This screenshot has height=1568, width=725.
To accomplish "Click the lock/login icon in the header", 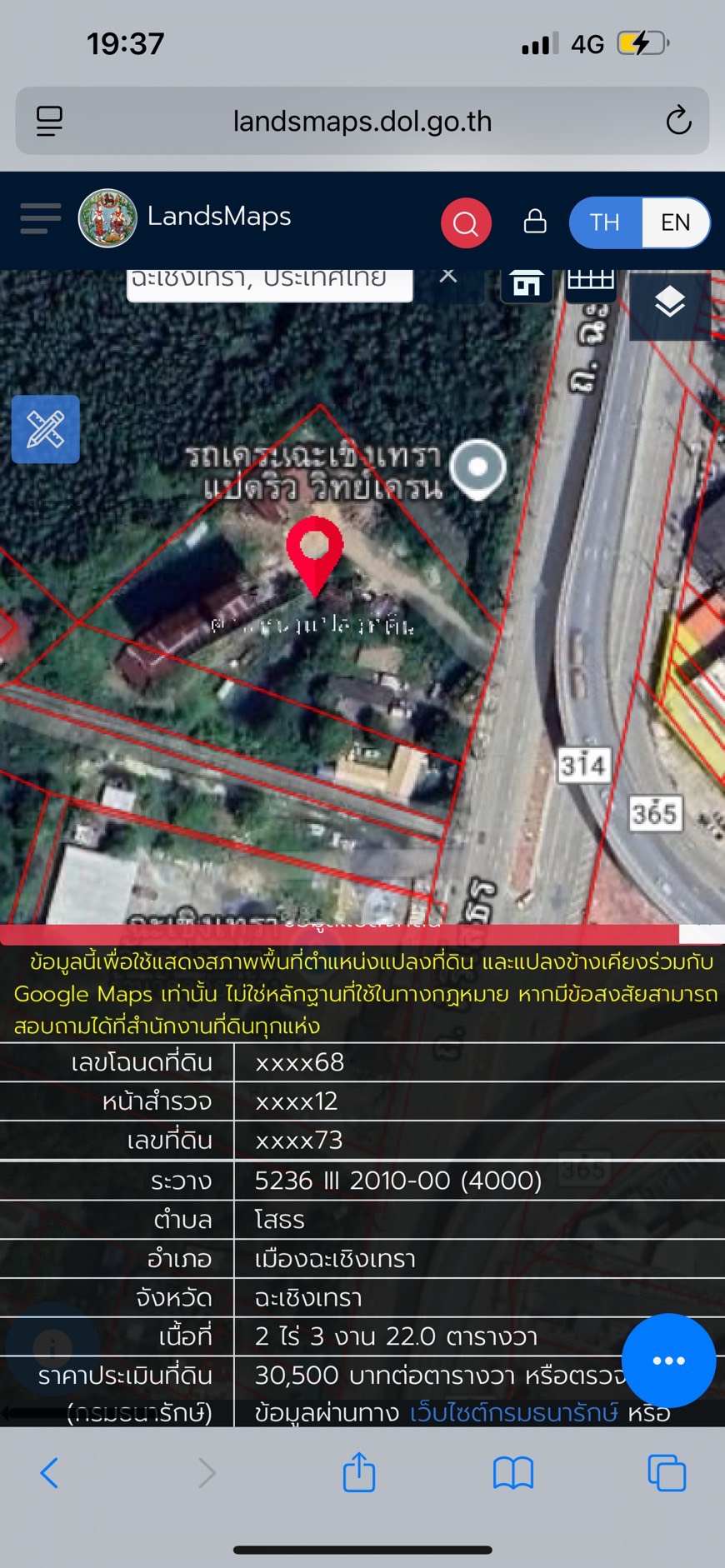I will [x=534, y=222].
